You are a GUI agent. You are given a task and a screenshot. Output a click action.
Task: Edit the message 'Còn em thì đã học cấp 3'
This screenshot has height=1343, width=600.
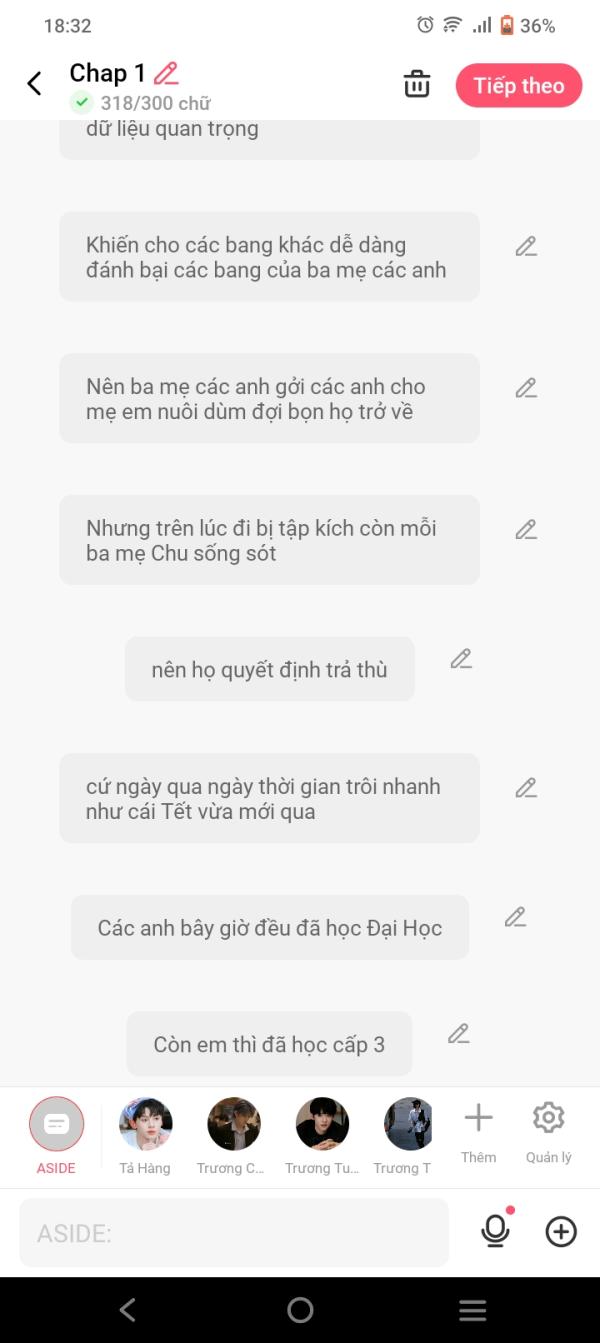[458, 1034]
